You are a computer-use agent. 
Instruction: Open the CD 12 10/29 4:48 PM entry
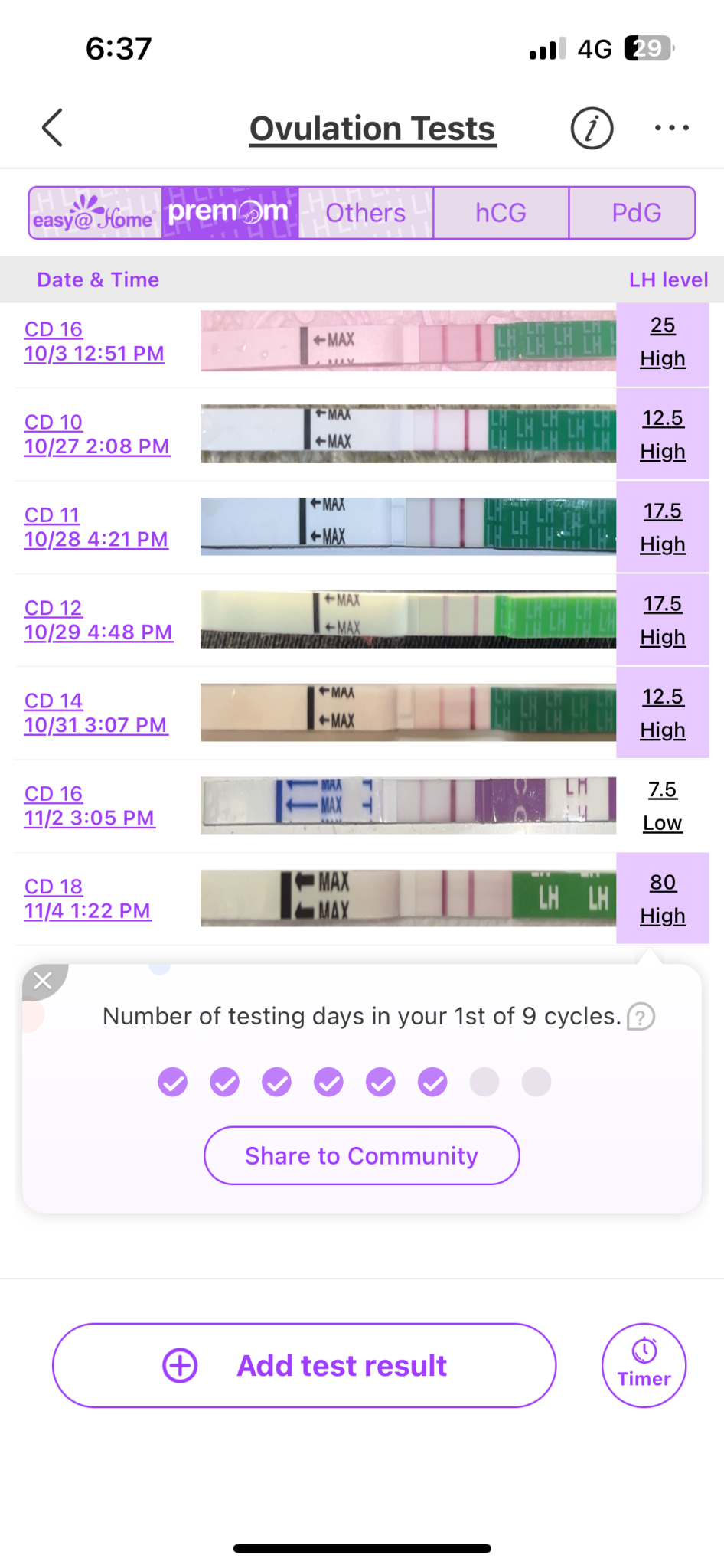click(98, 620)
